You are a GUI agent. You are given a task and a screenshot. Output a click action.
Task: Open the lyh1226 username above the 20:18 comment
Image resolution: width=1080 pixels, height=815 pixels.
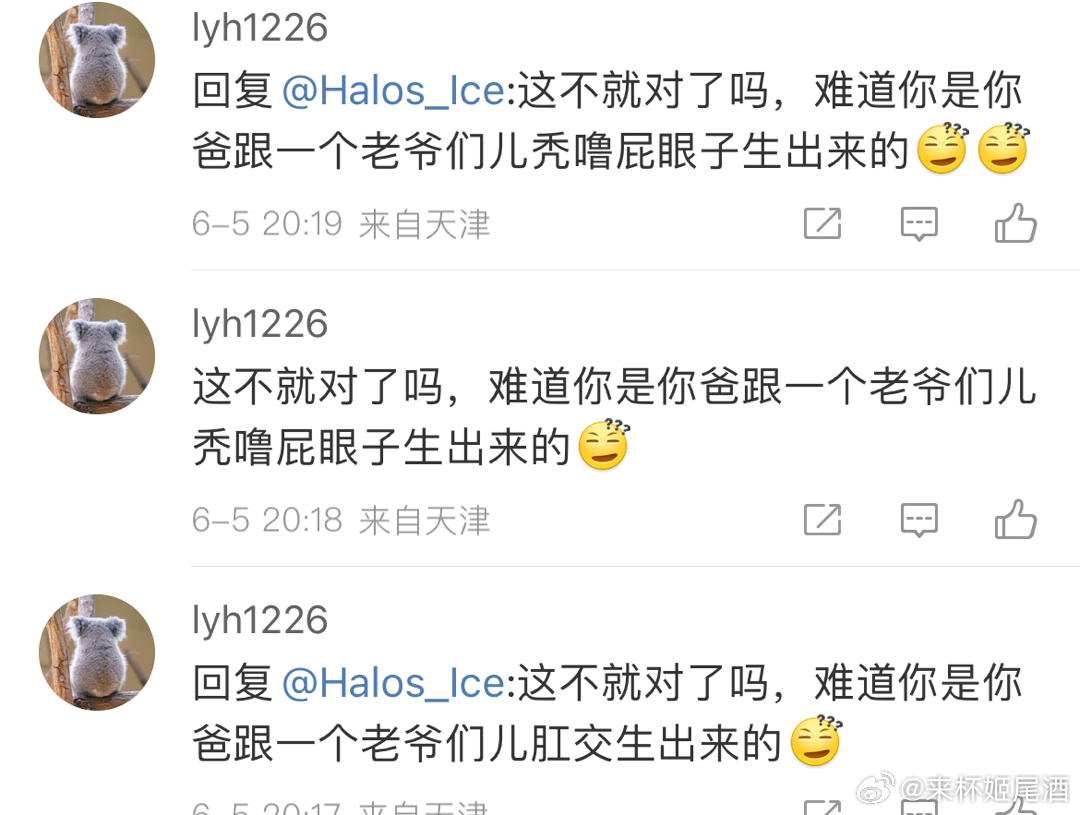click(260, 324)
